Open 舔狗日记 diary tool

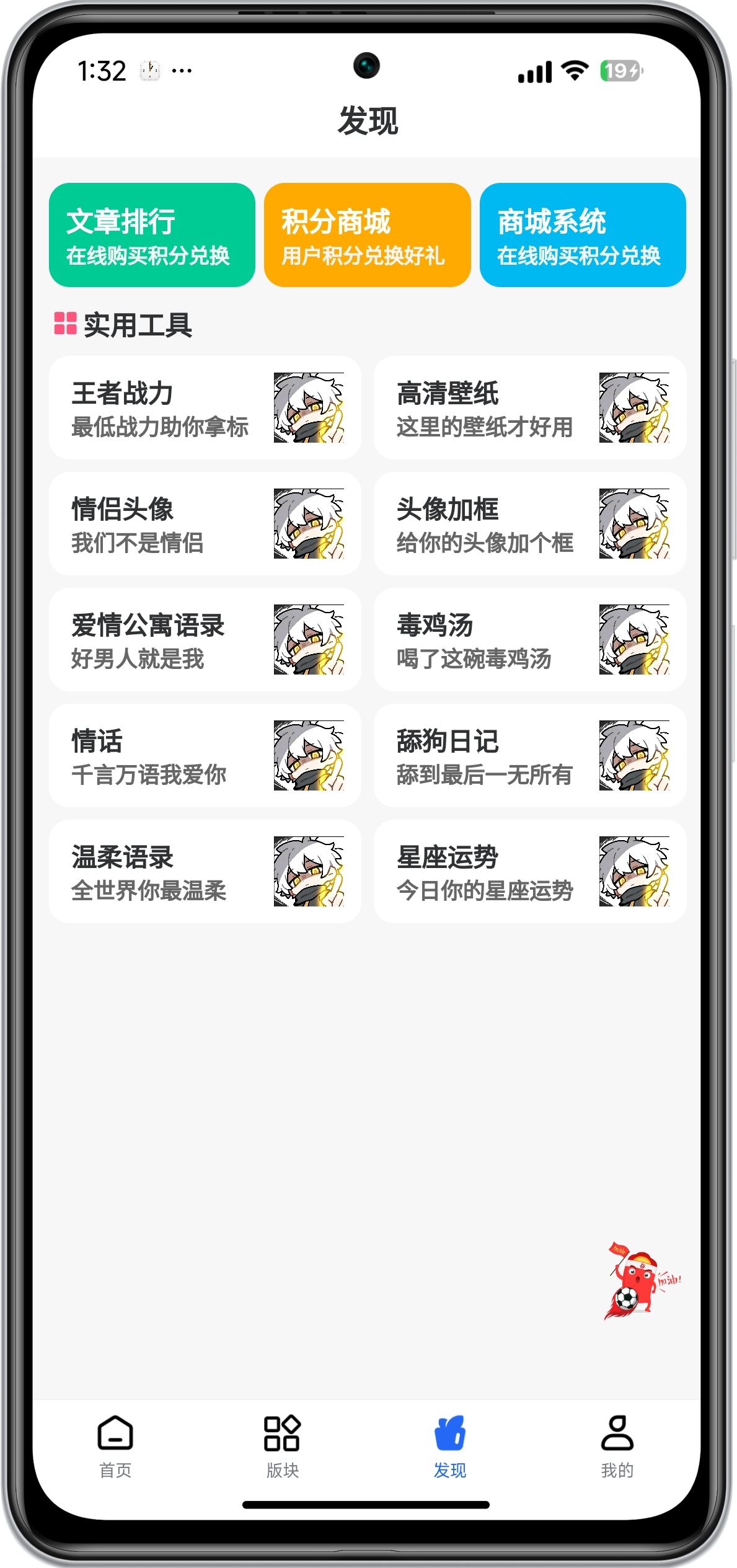(529, 756)
